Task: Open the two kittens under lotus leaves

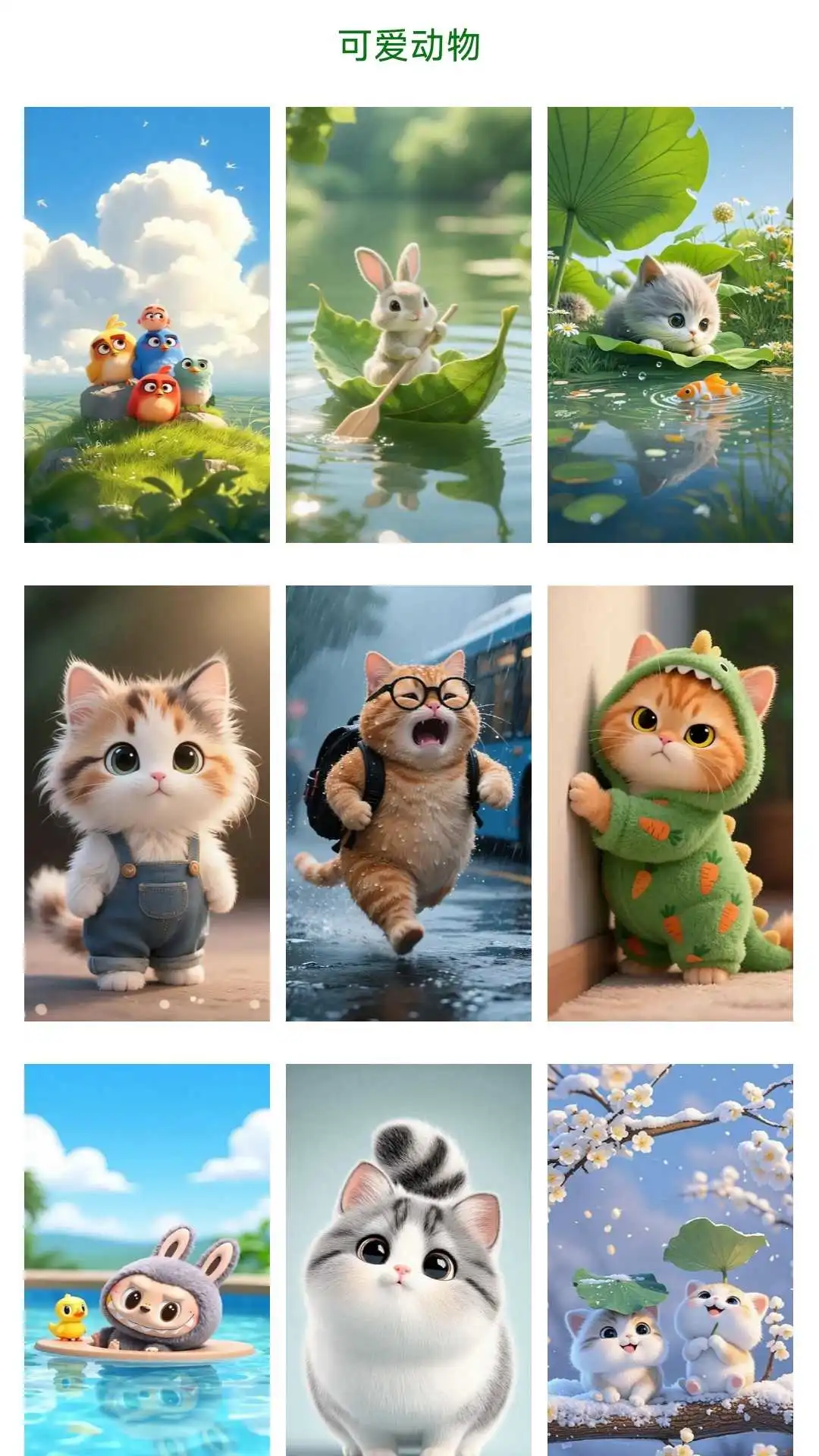Action: [x=670, y=1260]
